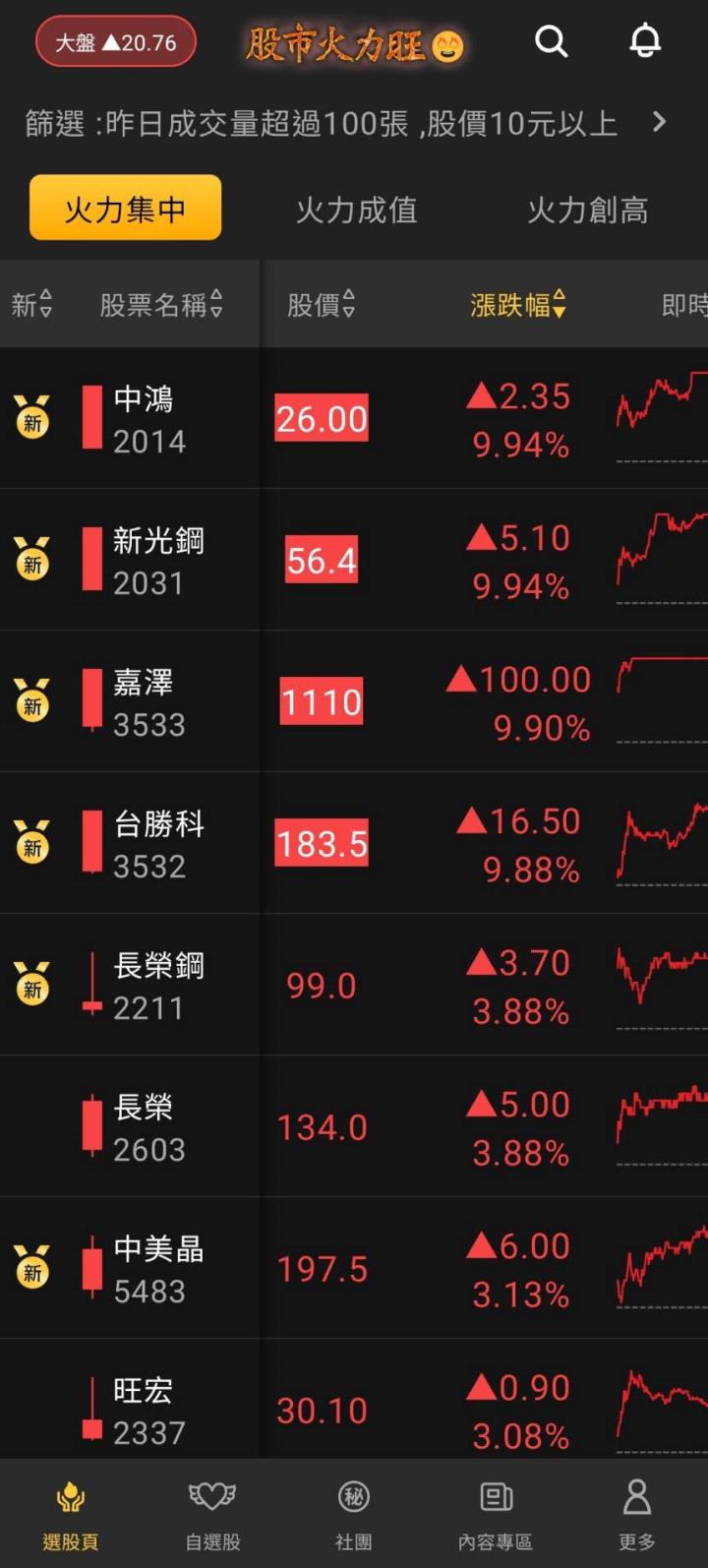Select the 火力集中 button
The image size is (708, 1568).
(124, 208)
